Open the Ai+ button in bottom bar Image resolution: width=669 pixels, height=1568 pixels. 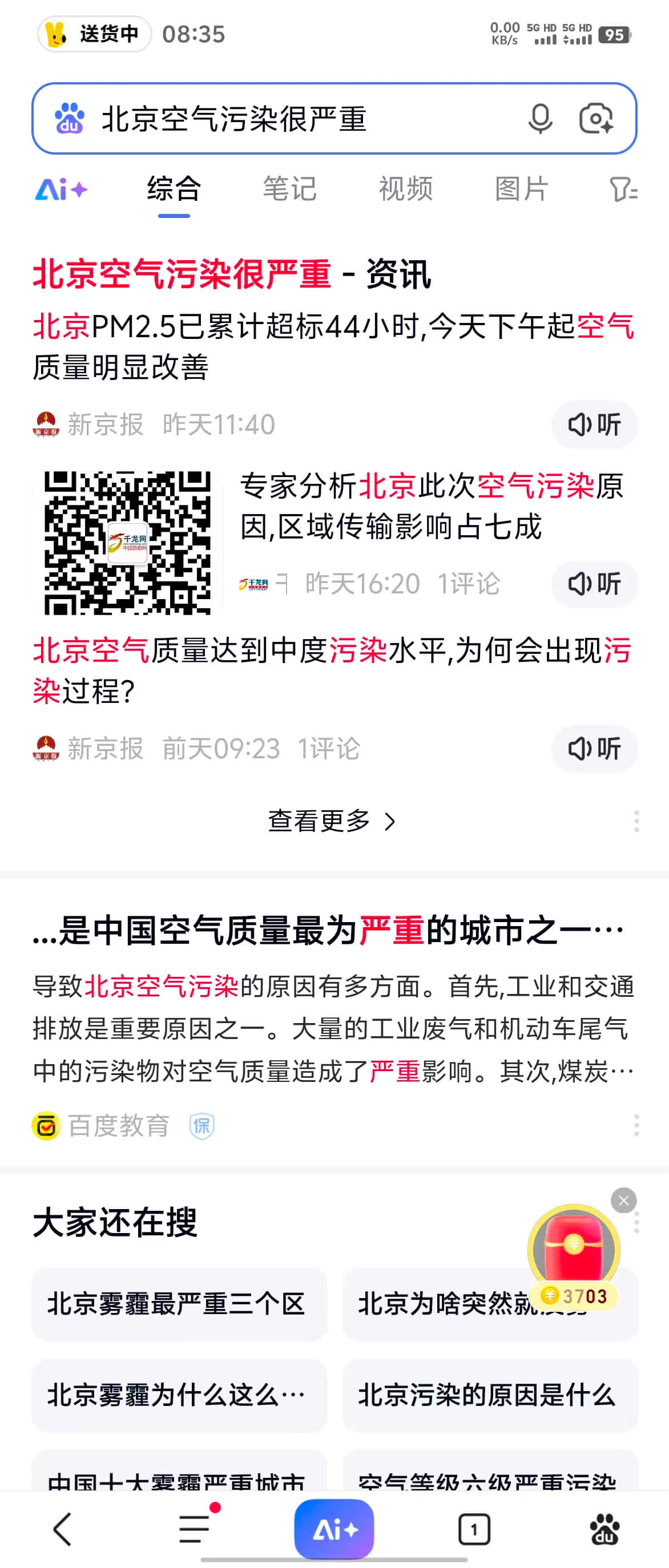click(x=334, y=1529)
